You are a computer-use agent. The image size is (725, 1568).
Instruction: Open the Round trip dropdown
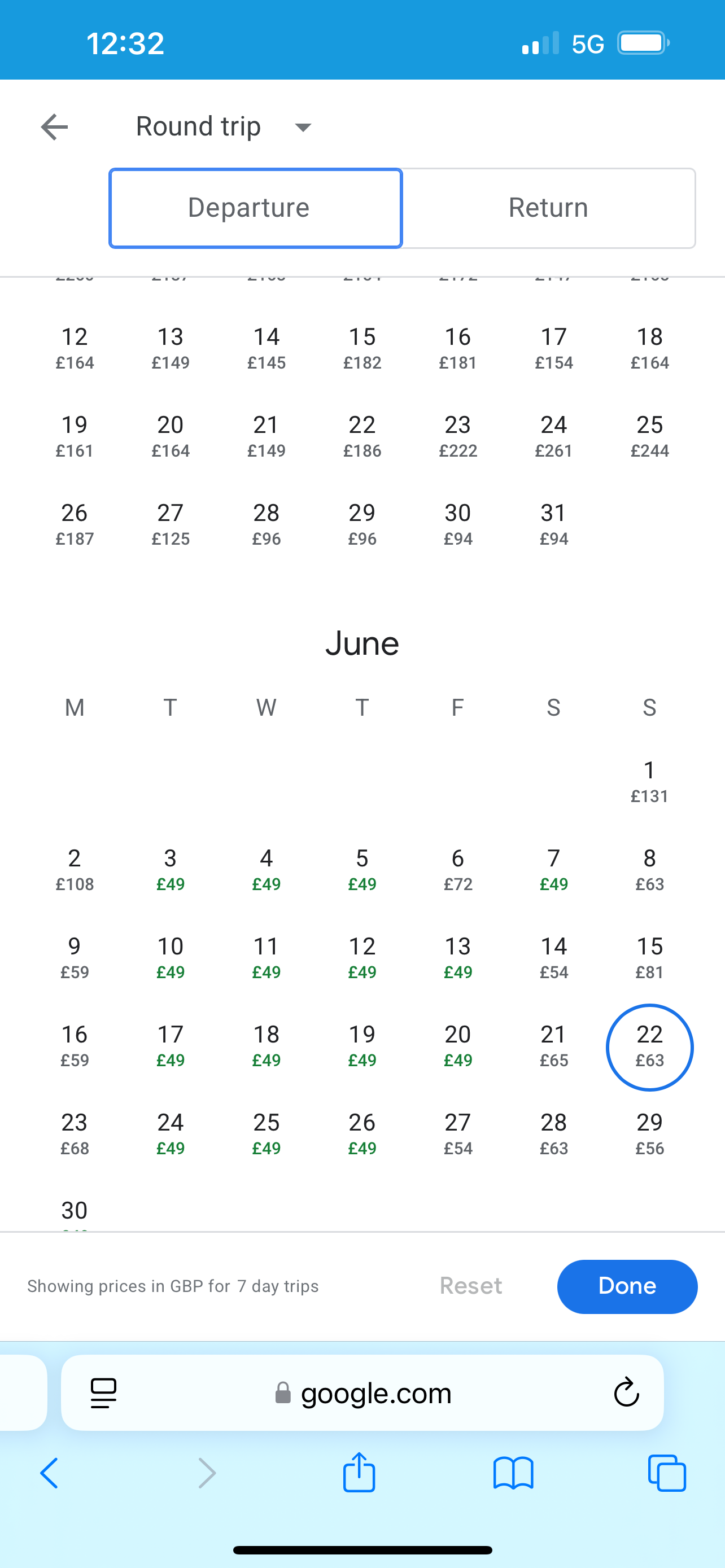(224, 126)
